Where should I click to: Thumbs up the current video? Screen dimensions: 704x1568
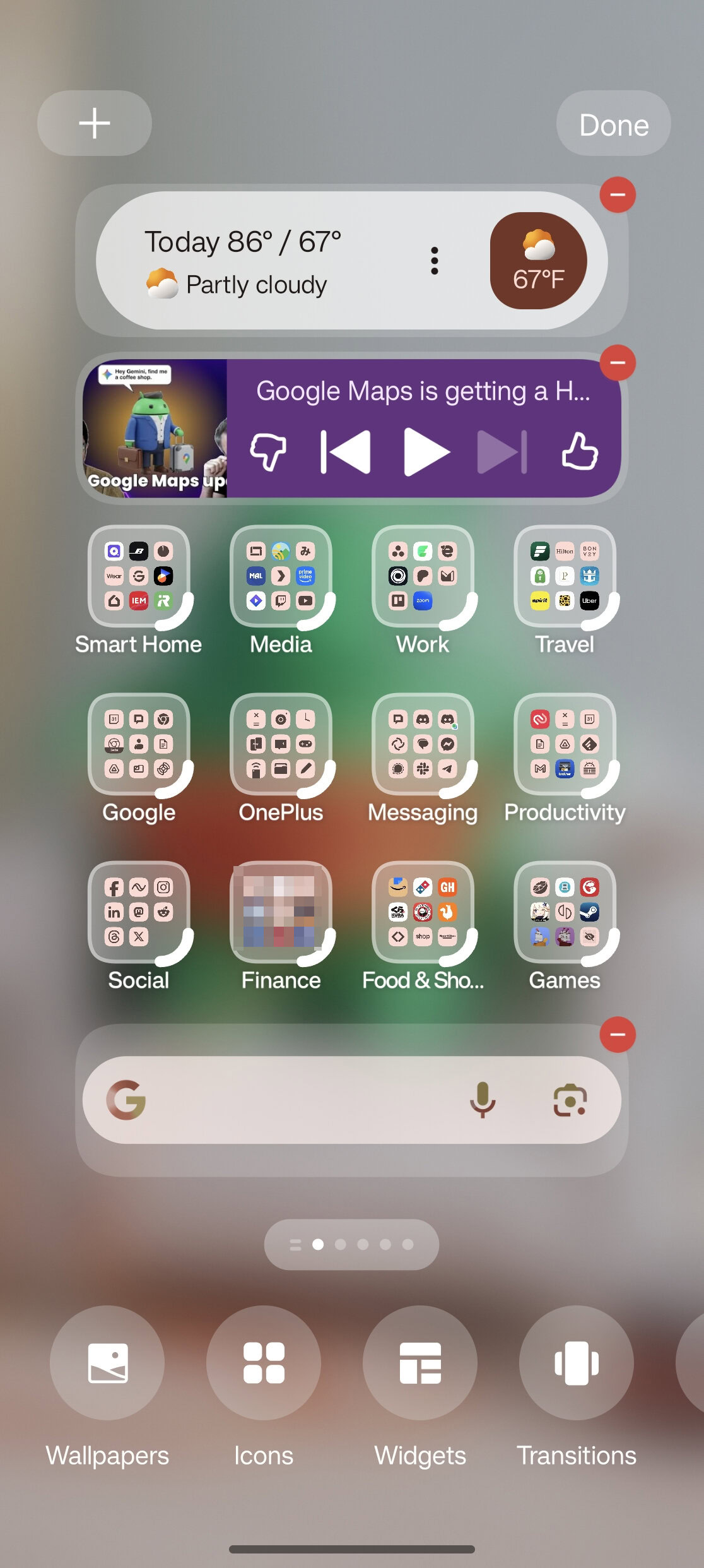click(x=579, y=452)
